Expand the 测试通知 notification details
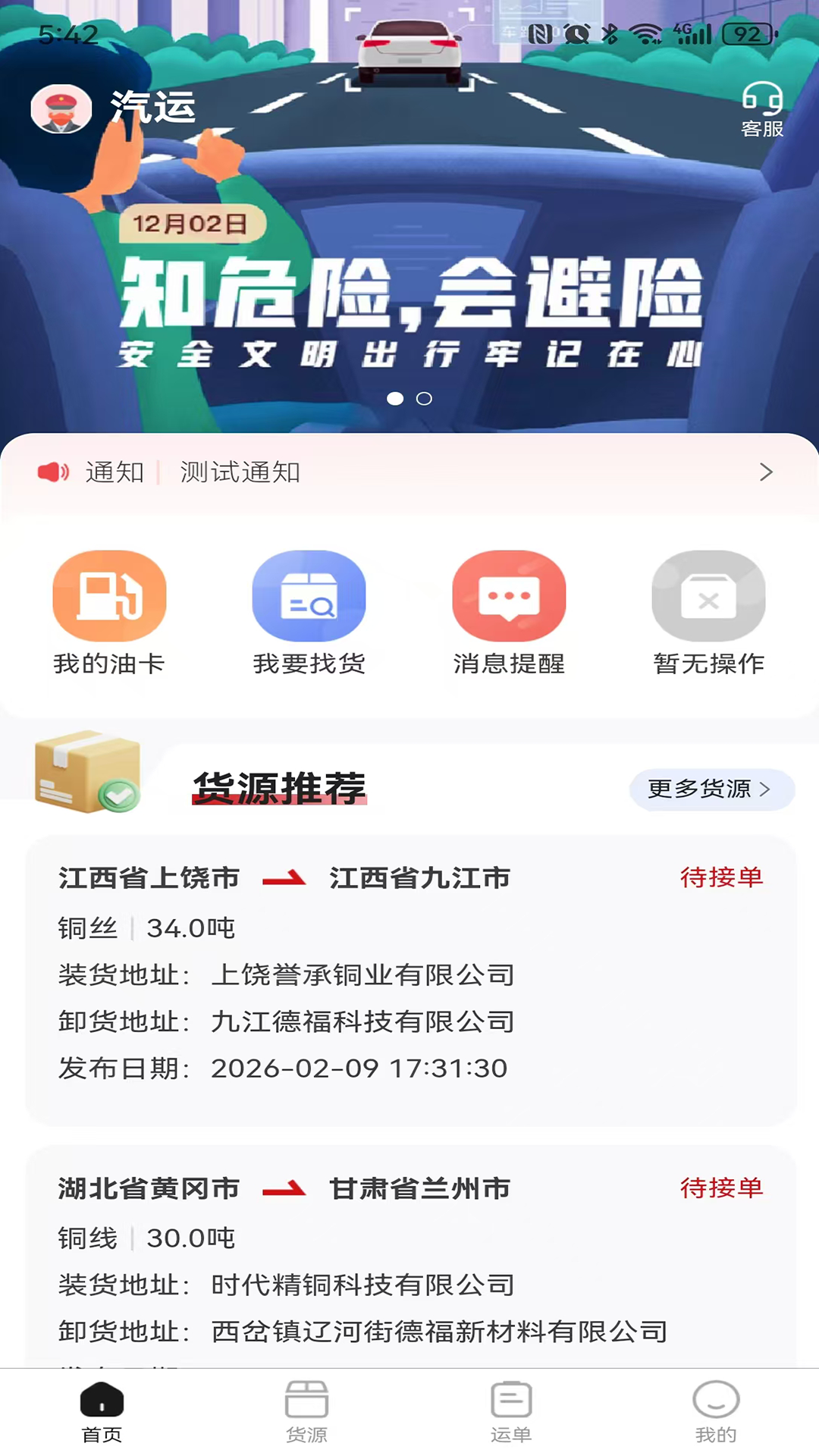 (240, 471)
